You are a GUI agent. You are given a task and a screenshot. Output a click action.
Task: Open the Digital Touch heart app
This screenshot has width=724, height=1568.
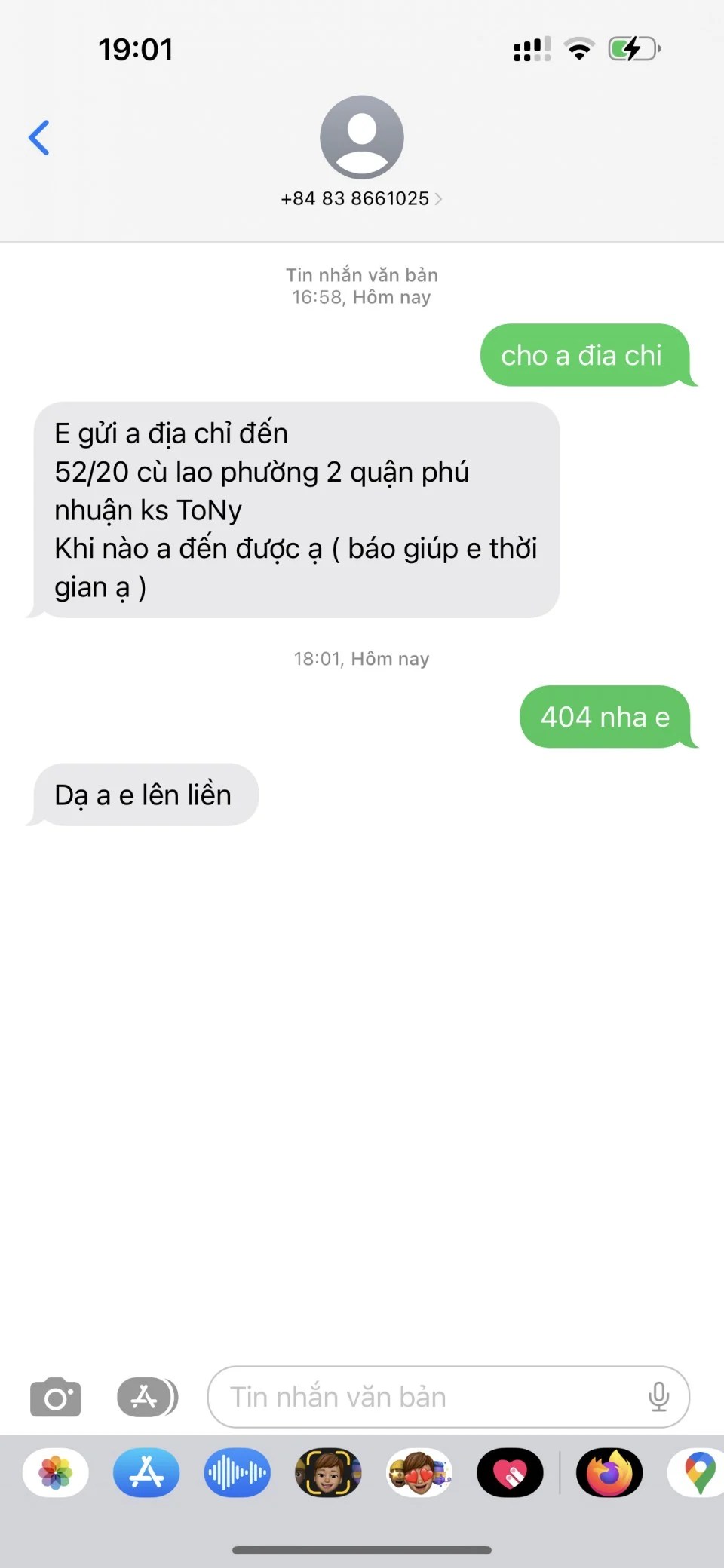click(x=510, y=1472)
